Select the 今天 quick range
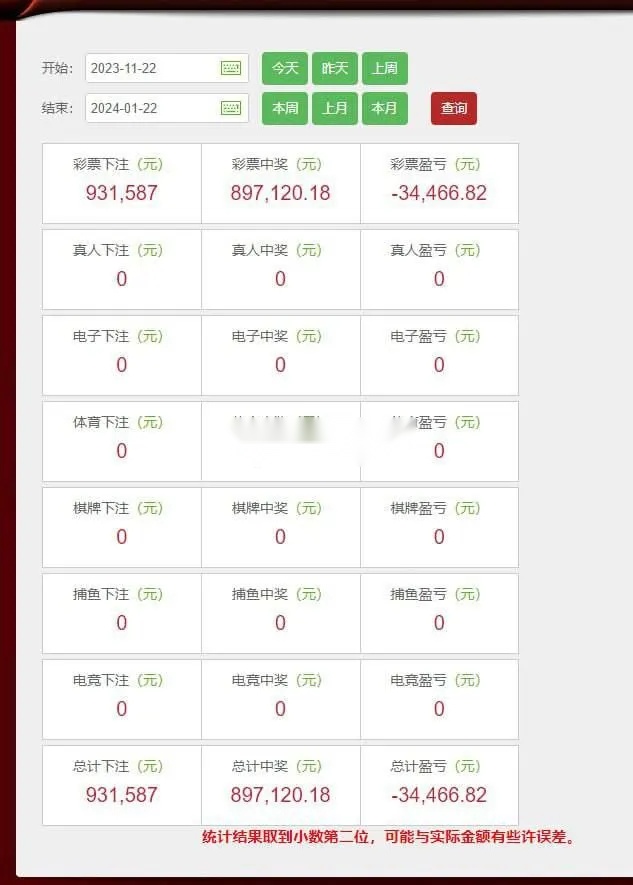 pyautogui.click(x=285, y=68)
